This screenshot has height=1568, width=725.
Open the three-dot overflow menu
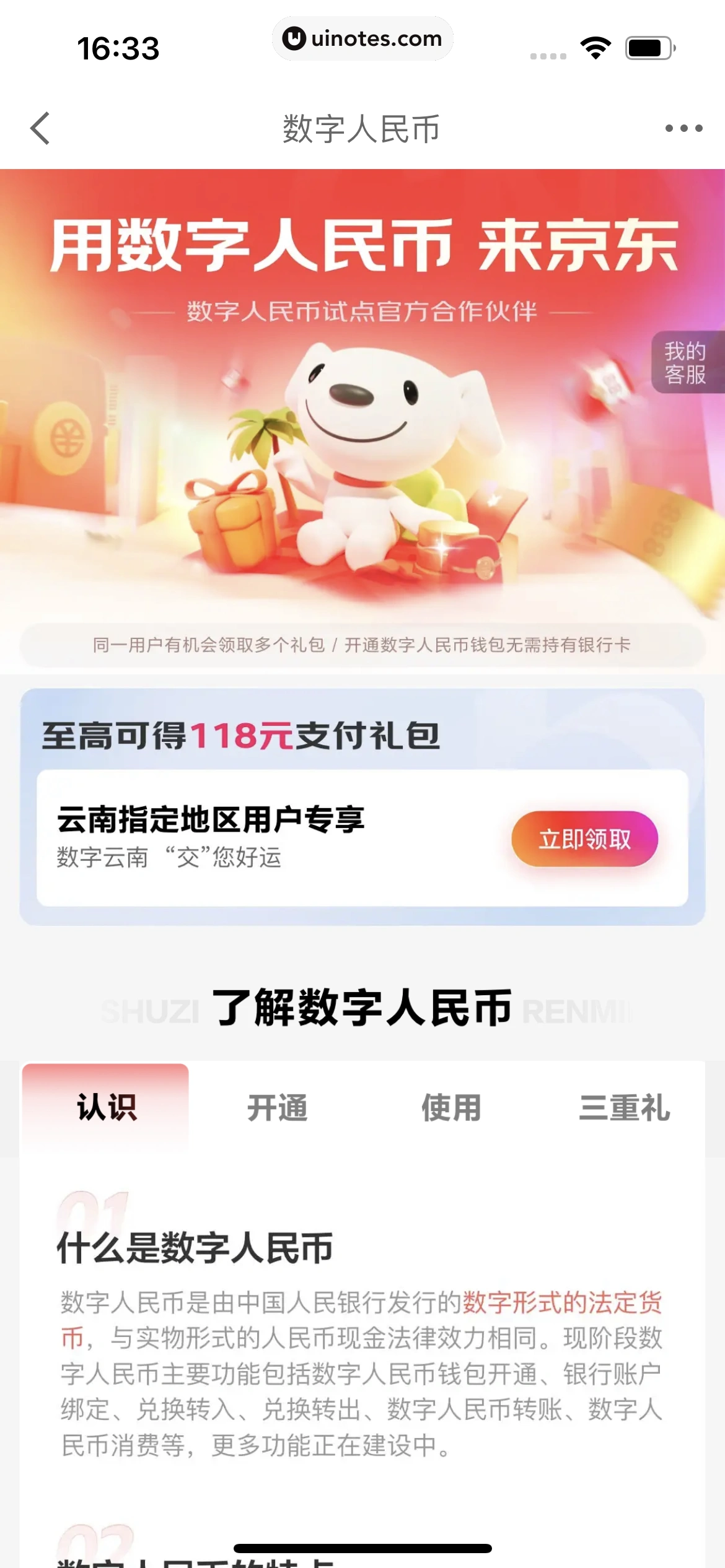[683, 128]
